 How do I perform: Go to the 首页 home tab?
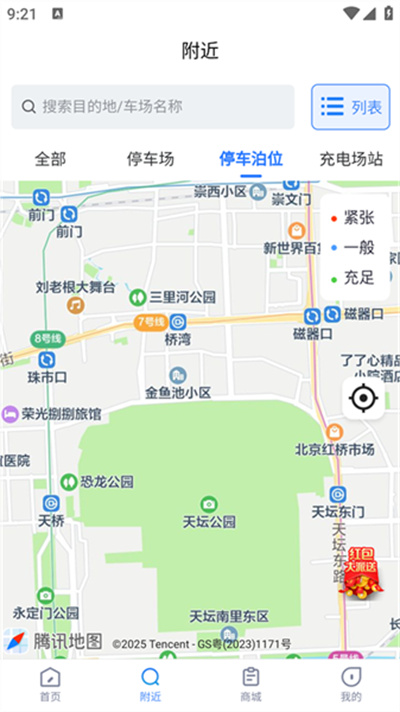click(50, 685)
